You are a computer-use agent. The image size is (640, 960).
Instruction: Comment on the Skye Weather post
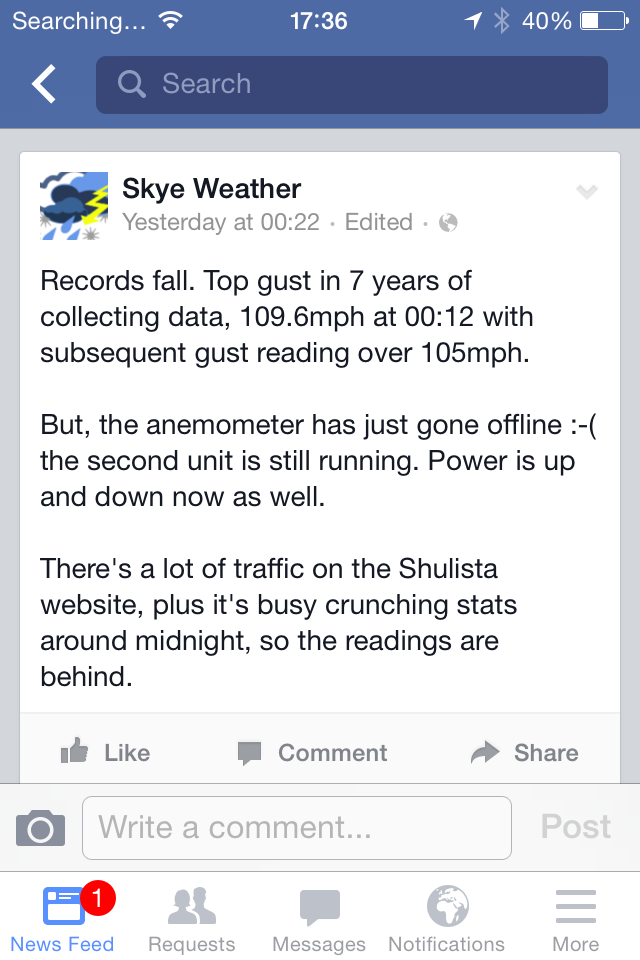click(x=312, y=753)
